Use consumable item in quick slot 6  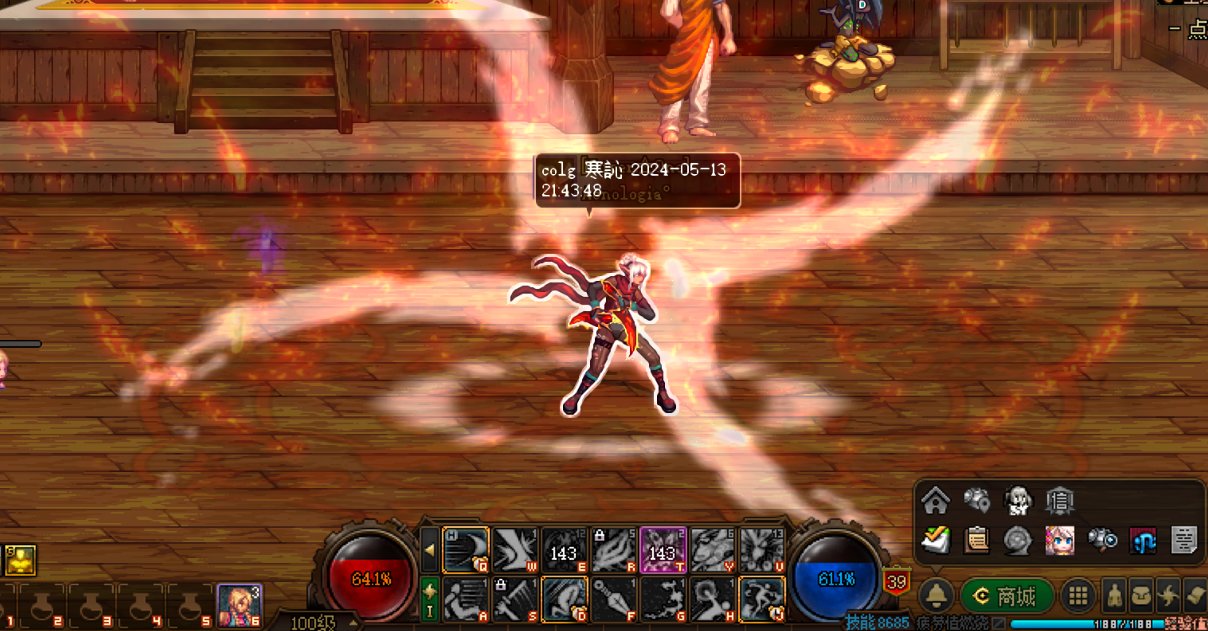click(x=240, y=605)
